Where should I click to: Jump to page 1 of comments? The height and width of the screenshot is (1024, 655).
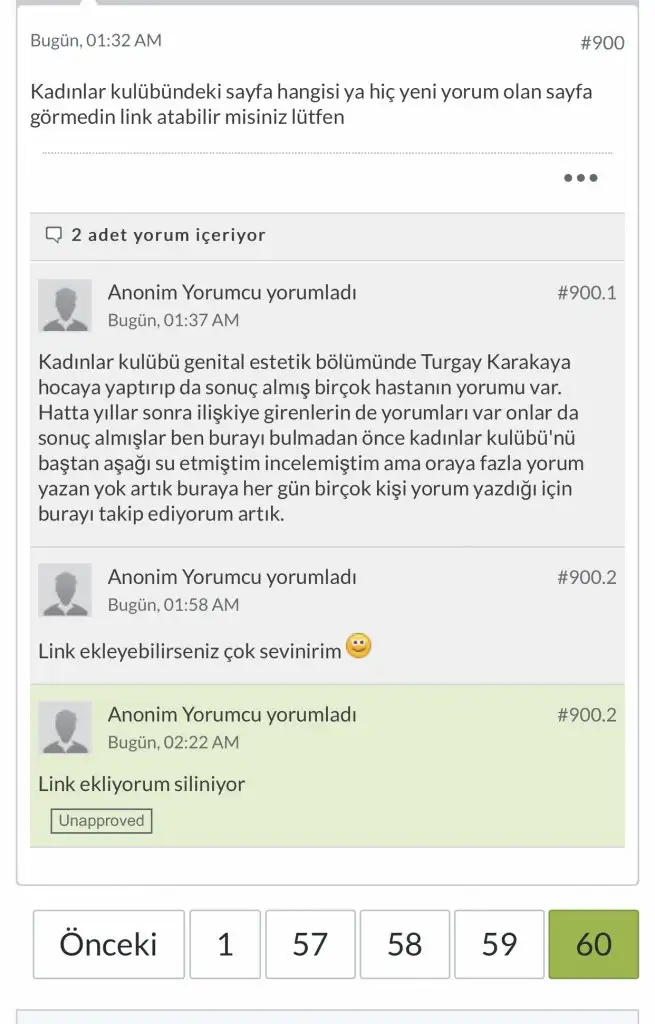pyautogui.click(x=225, y=944)
